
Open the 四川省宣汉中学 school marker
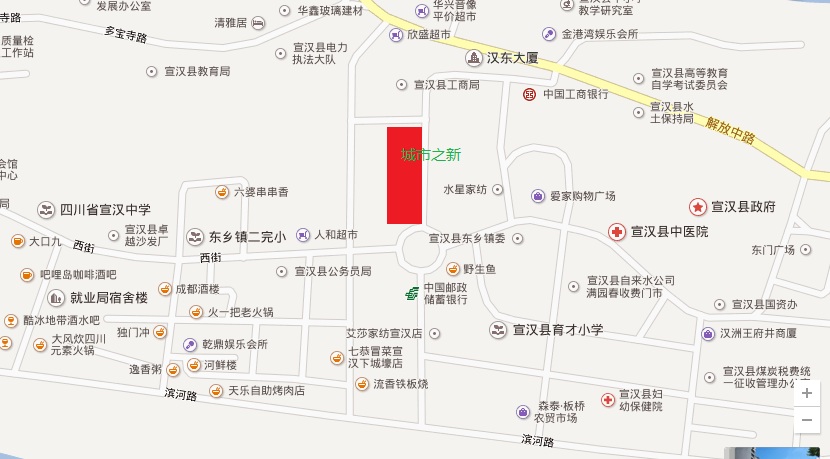tap(46, 210)
